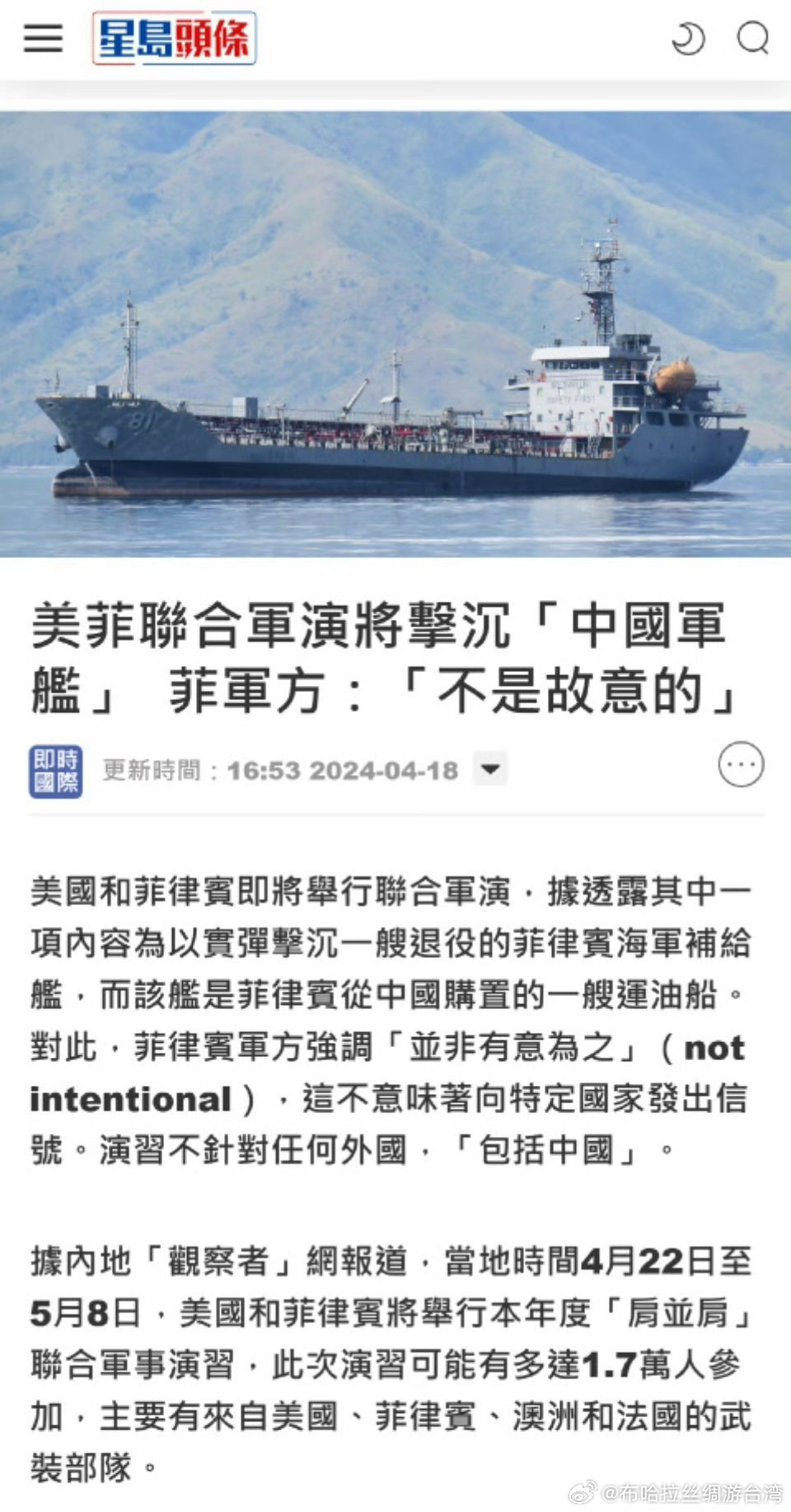Open search with the magnifier icon
Viewport: 791px width, 1512px height.
(753, 38)
